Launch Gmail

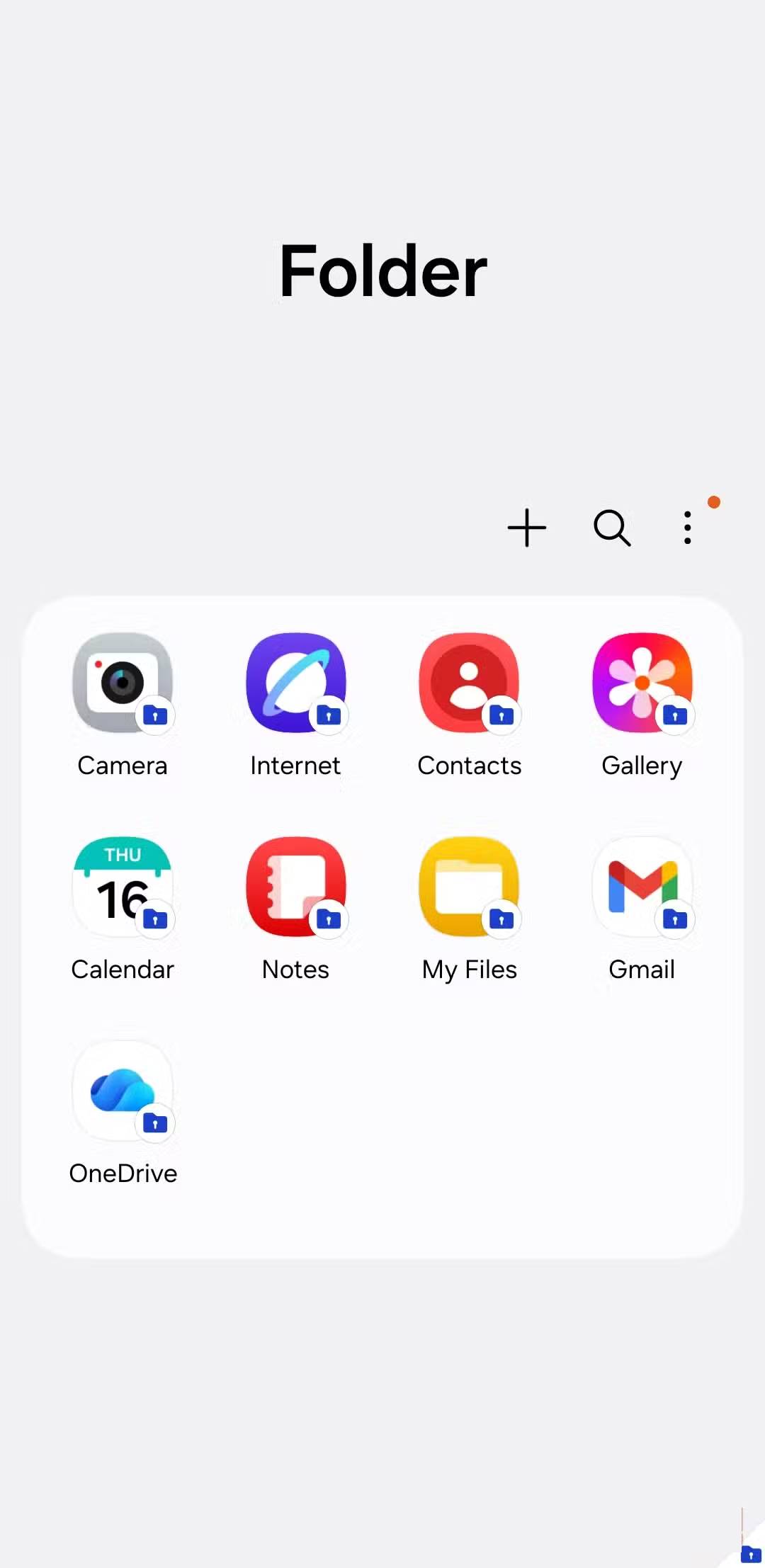(642, 887)
